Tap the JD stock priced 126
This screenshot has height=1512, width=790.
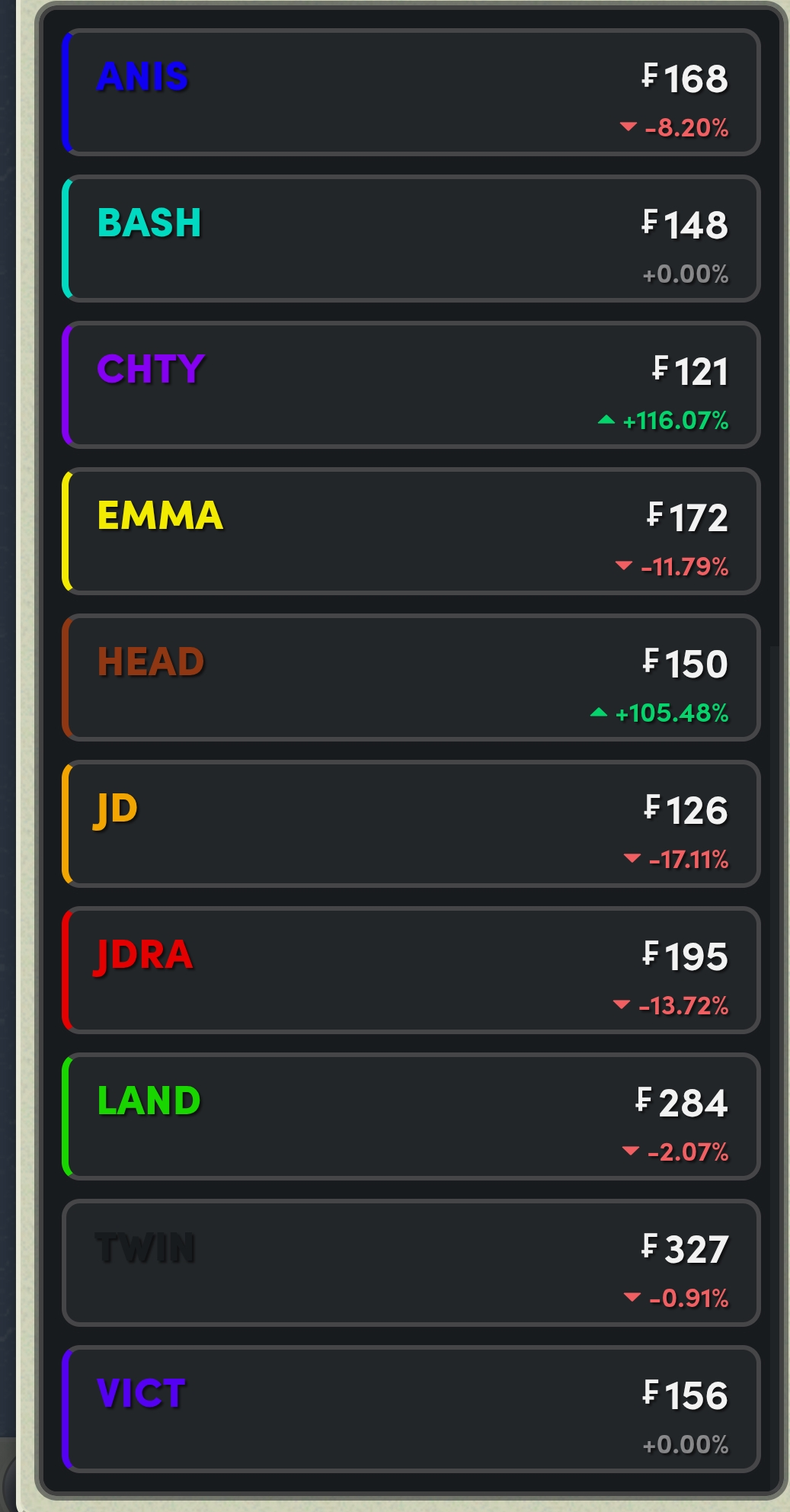(x=411, y=824)
